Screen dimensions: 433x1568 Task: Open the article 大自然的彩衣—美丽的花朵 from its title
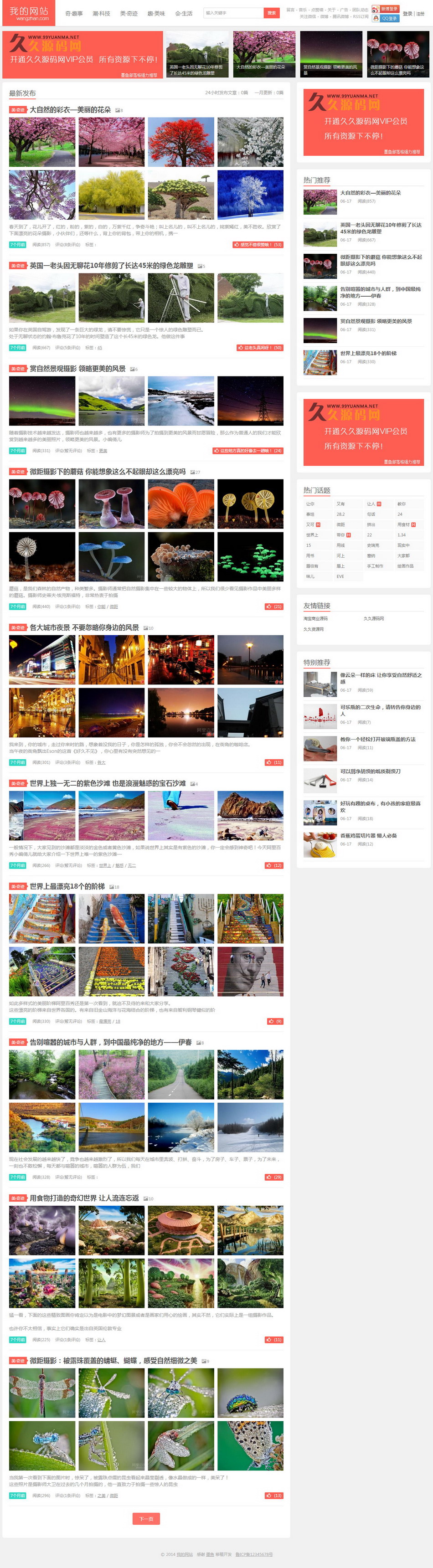click(x=70, y=110)
